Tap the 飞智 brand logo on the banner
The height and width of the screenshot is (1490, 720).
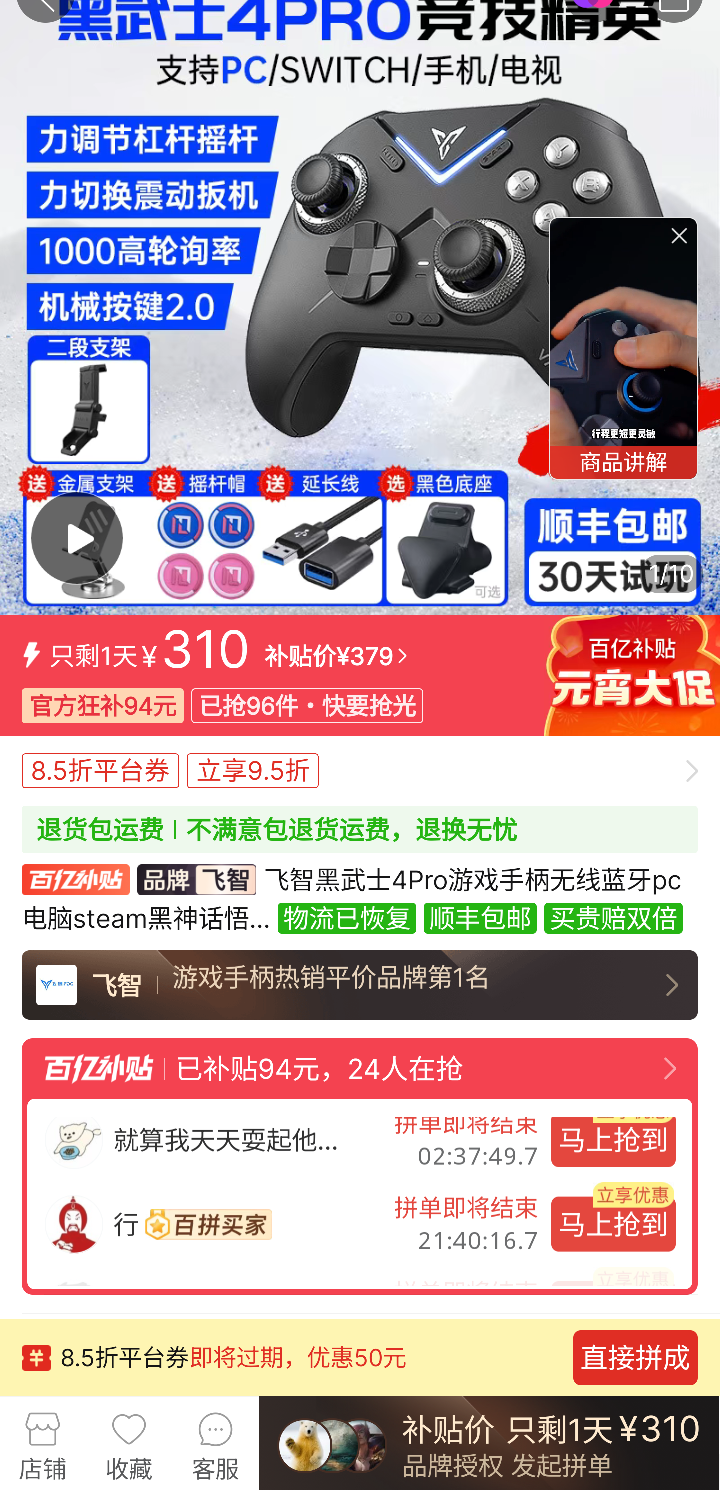(57, 984)
